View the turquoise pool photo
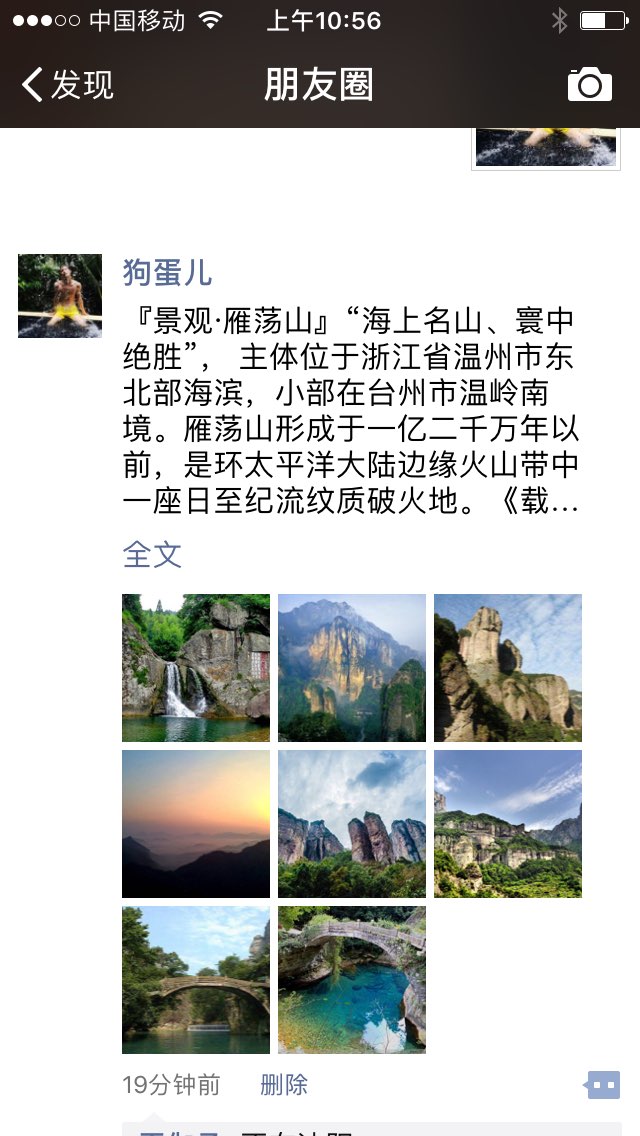Viewport: 640px width, 1136px height. [352, 980]
